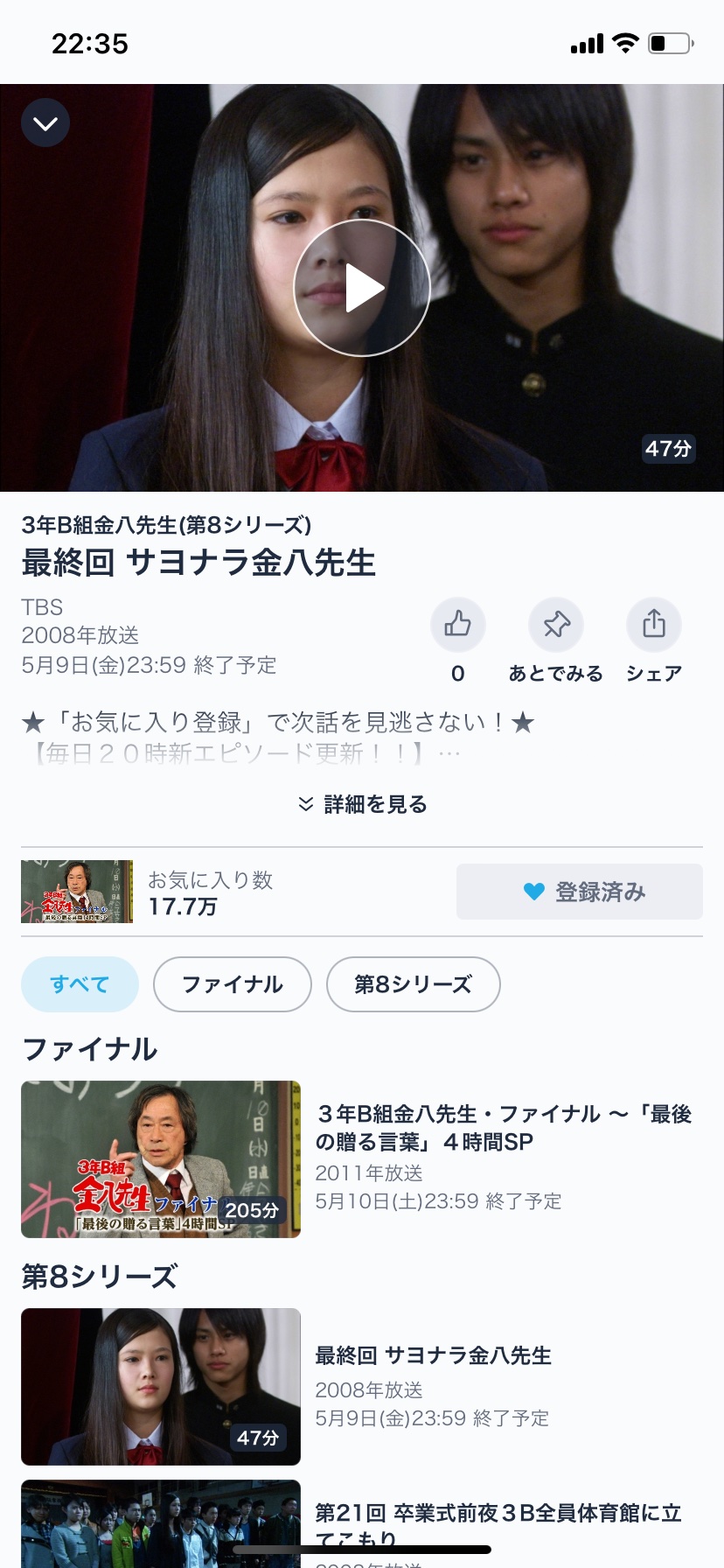Play the final episode video
724x1568 pixels.
362,288
